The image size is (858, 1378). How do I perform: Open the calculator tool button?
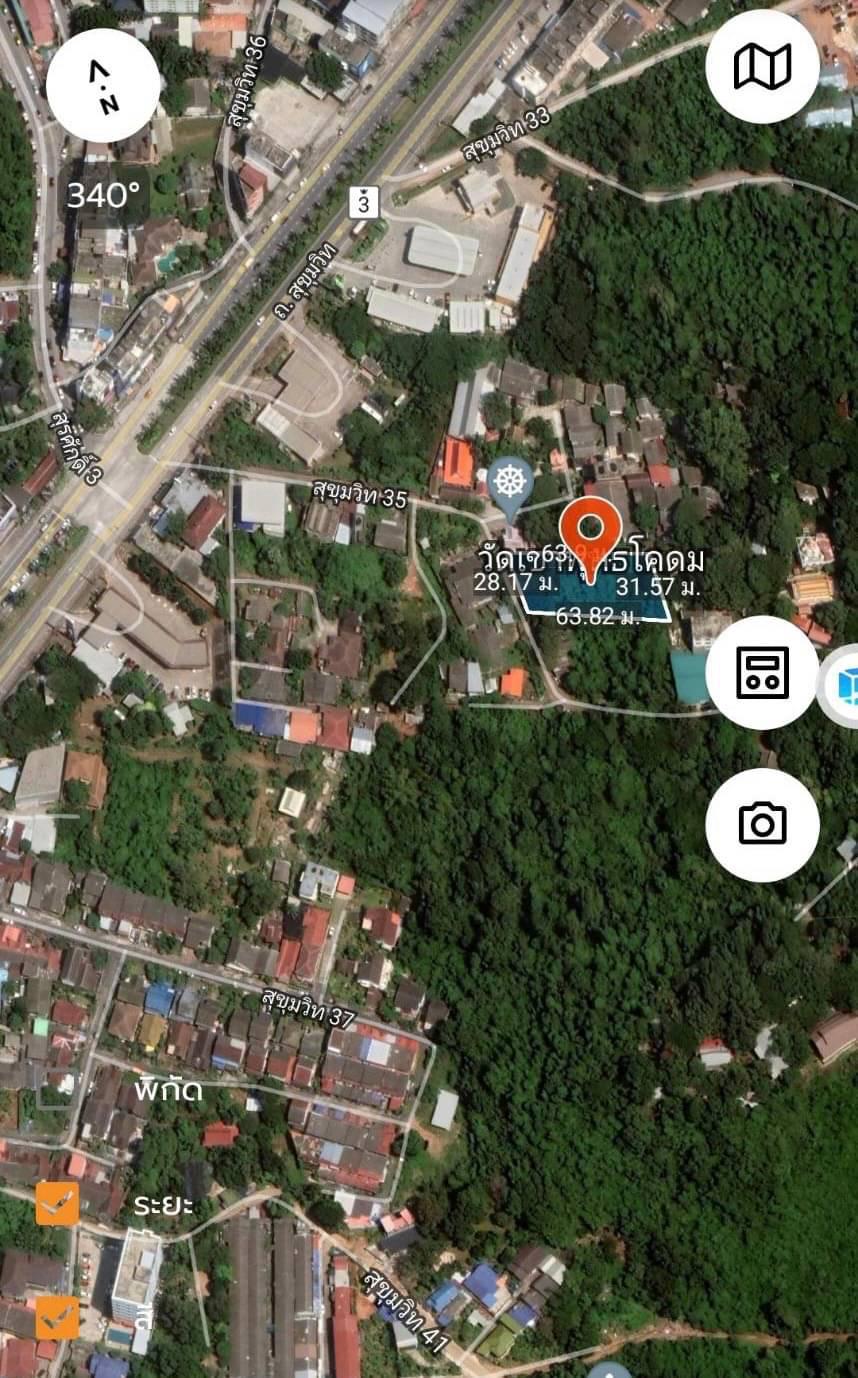point(762,673)
